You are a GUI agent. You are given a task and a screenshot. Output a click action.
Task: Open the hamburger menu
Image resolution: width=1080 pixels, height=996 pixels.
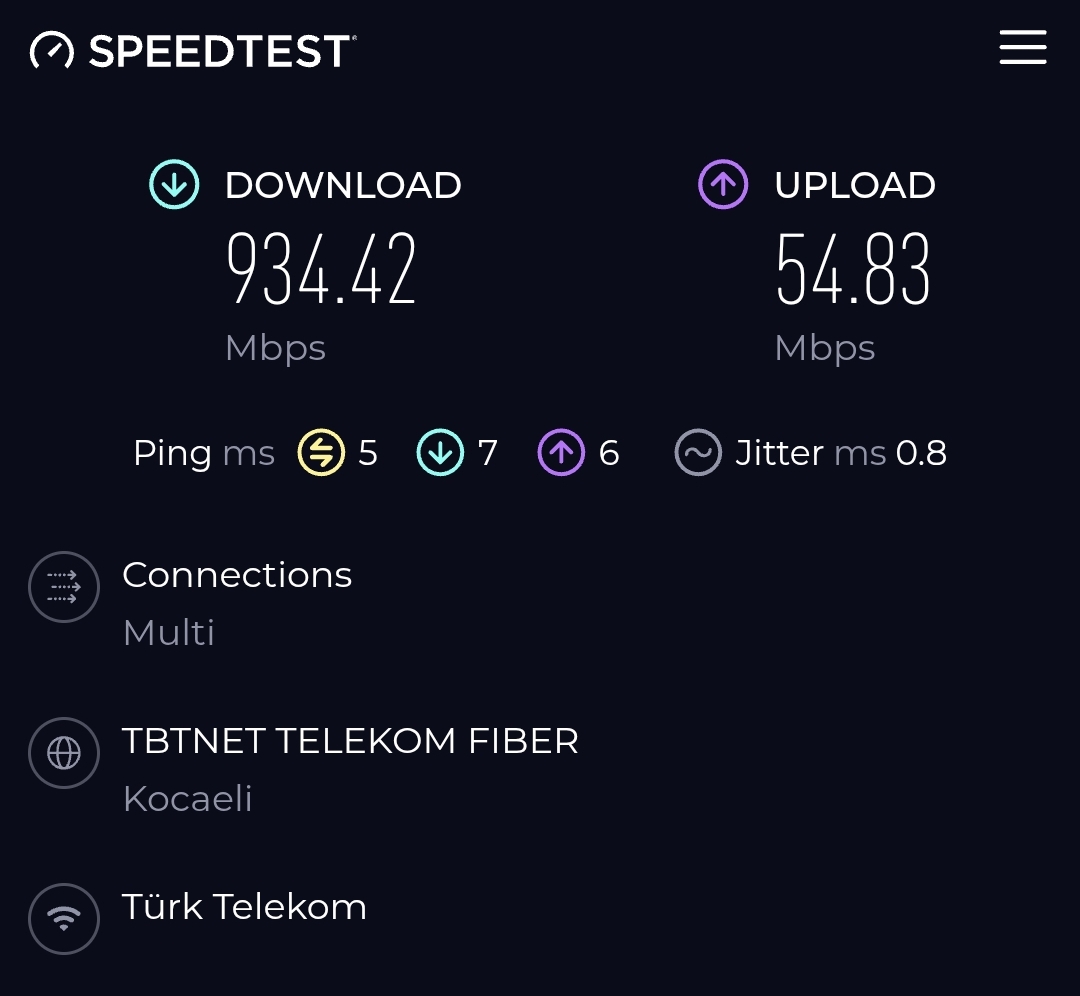1022,48
